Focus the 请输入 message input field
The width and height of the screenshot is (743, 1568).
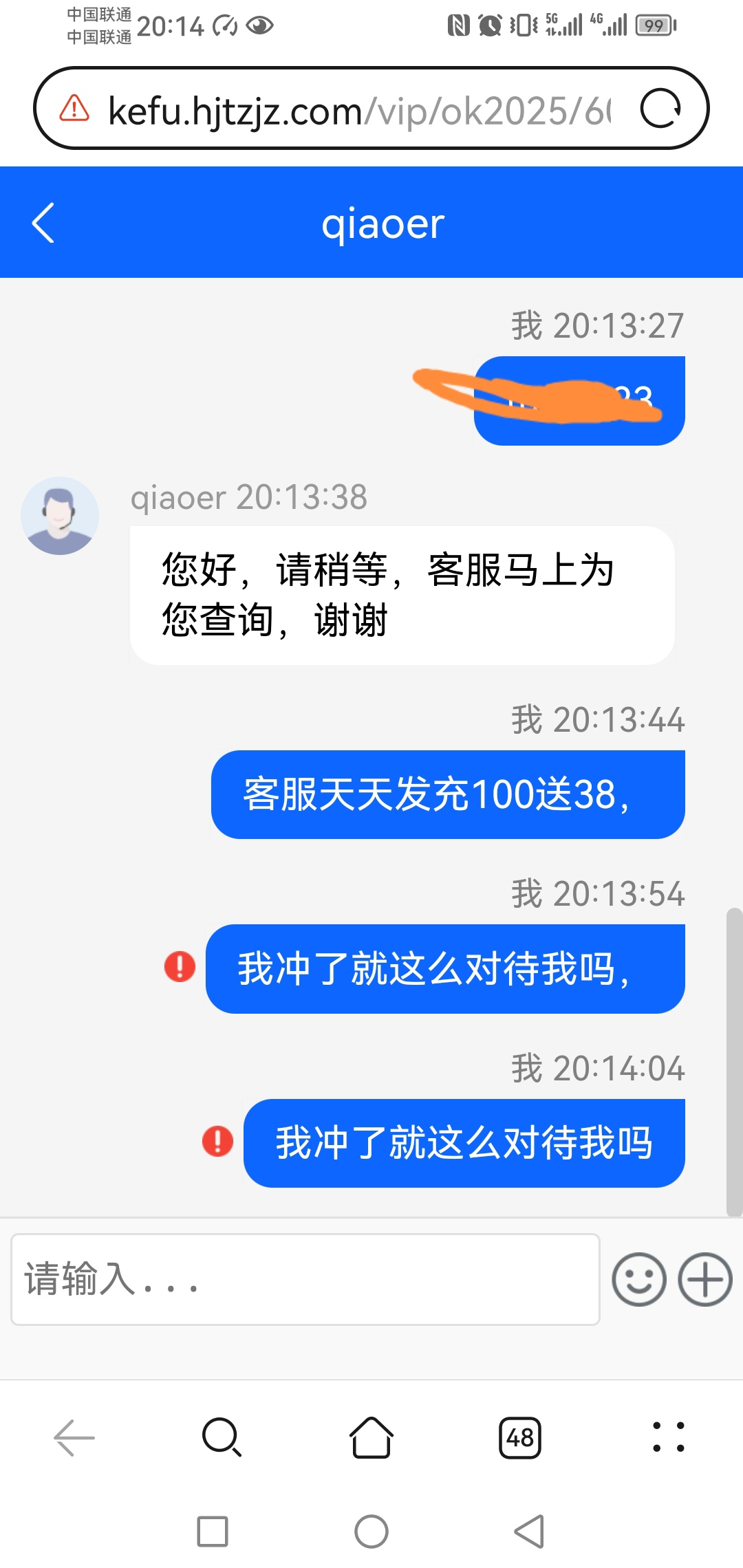(305, 1279)
